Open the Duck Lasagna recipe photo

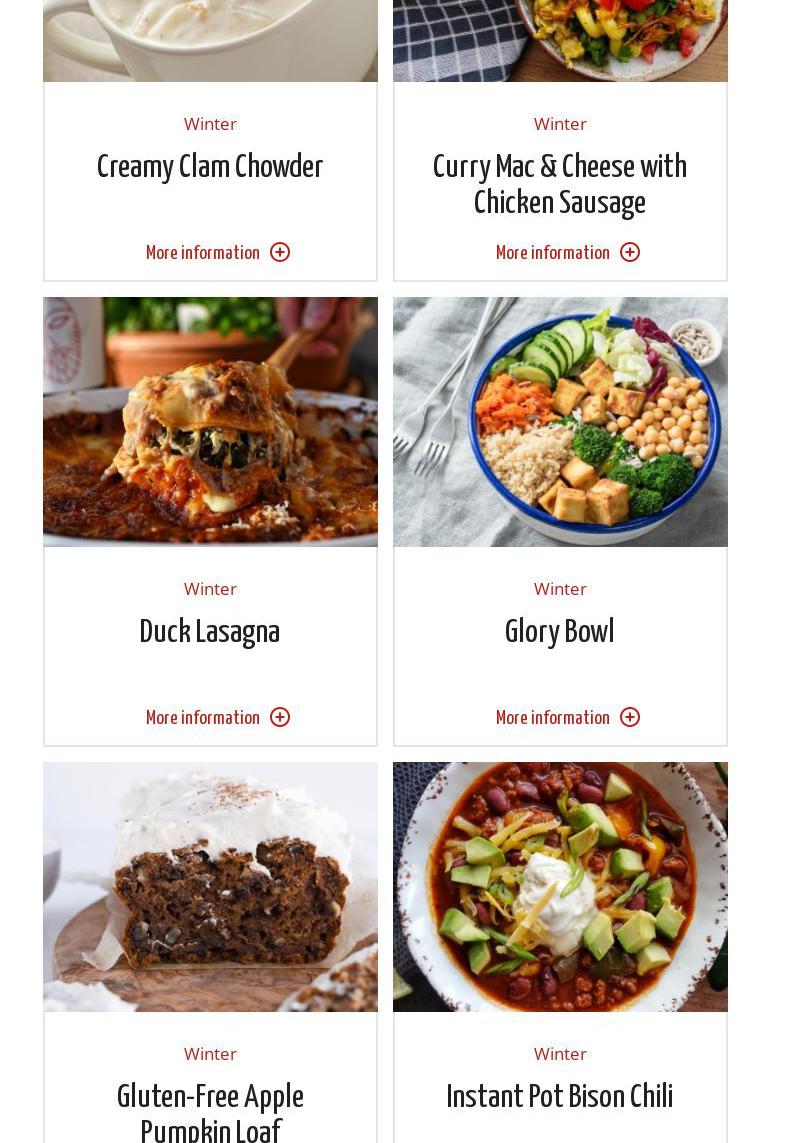click(x=210, y=422)
